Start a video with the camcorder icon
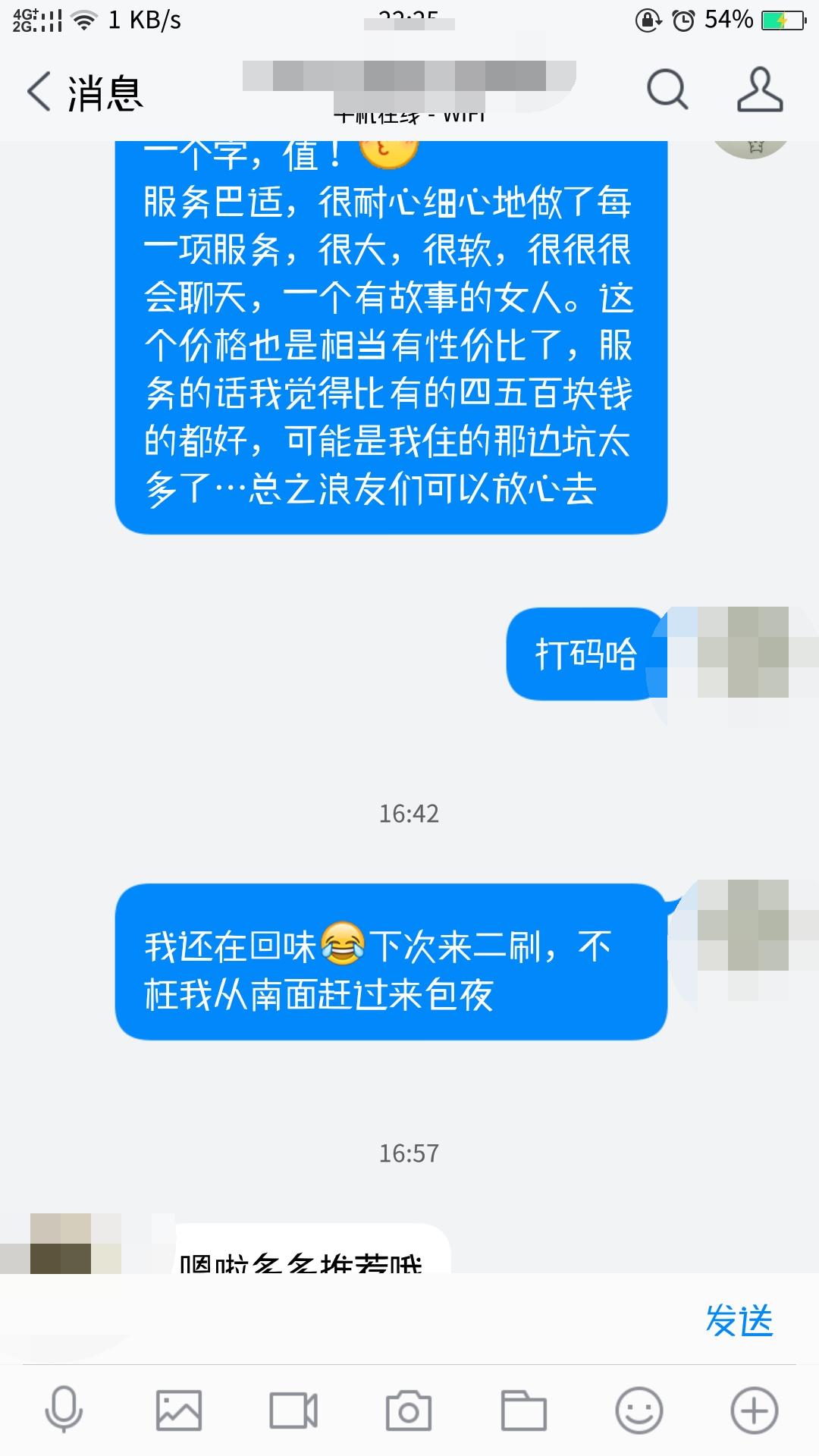 tap(293, 1410)
